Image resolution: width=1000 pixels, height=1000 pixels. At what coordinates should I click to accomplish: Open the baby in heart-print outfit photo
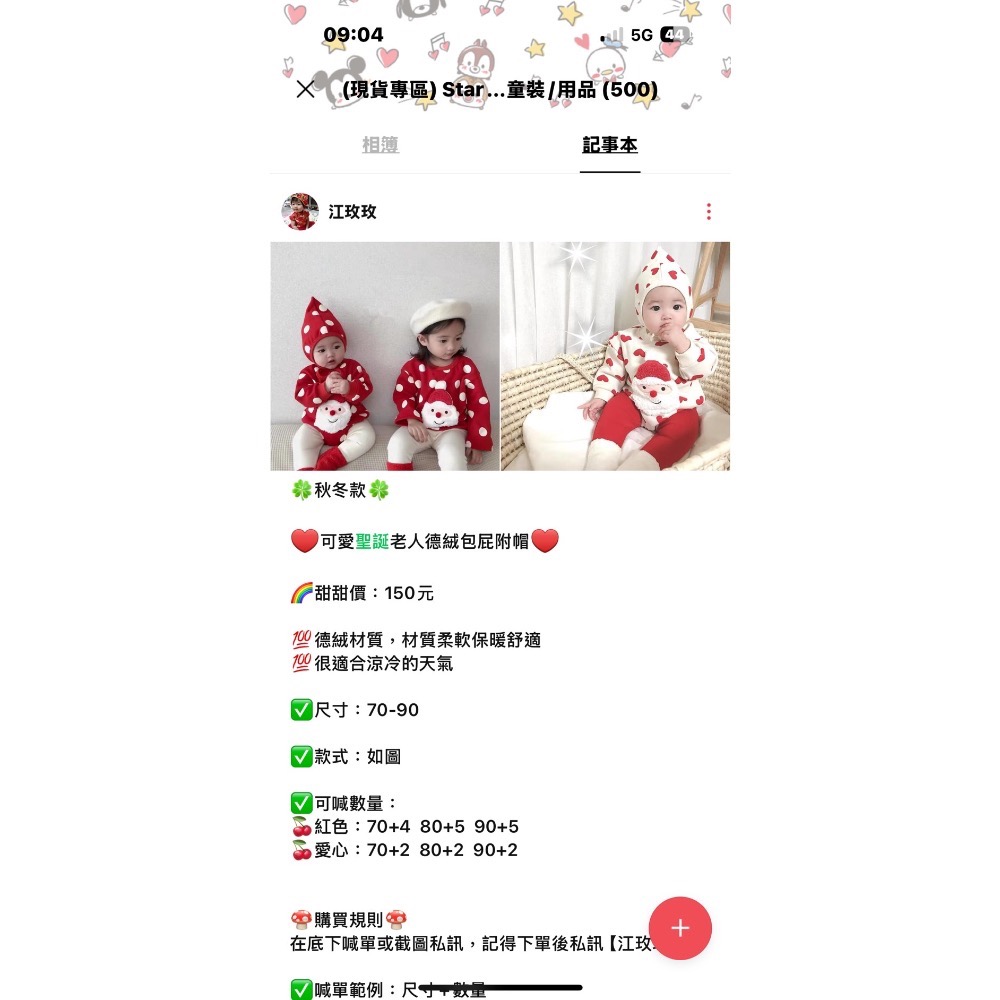(x=615, y=356)
